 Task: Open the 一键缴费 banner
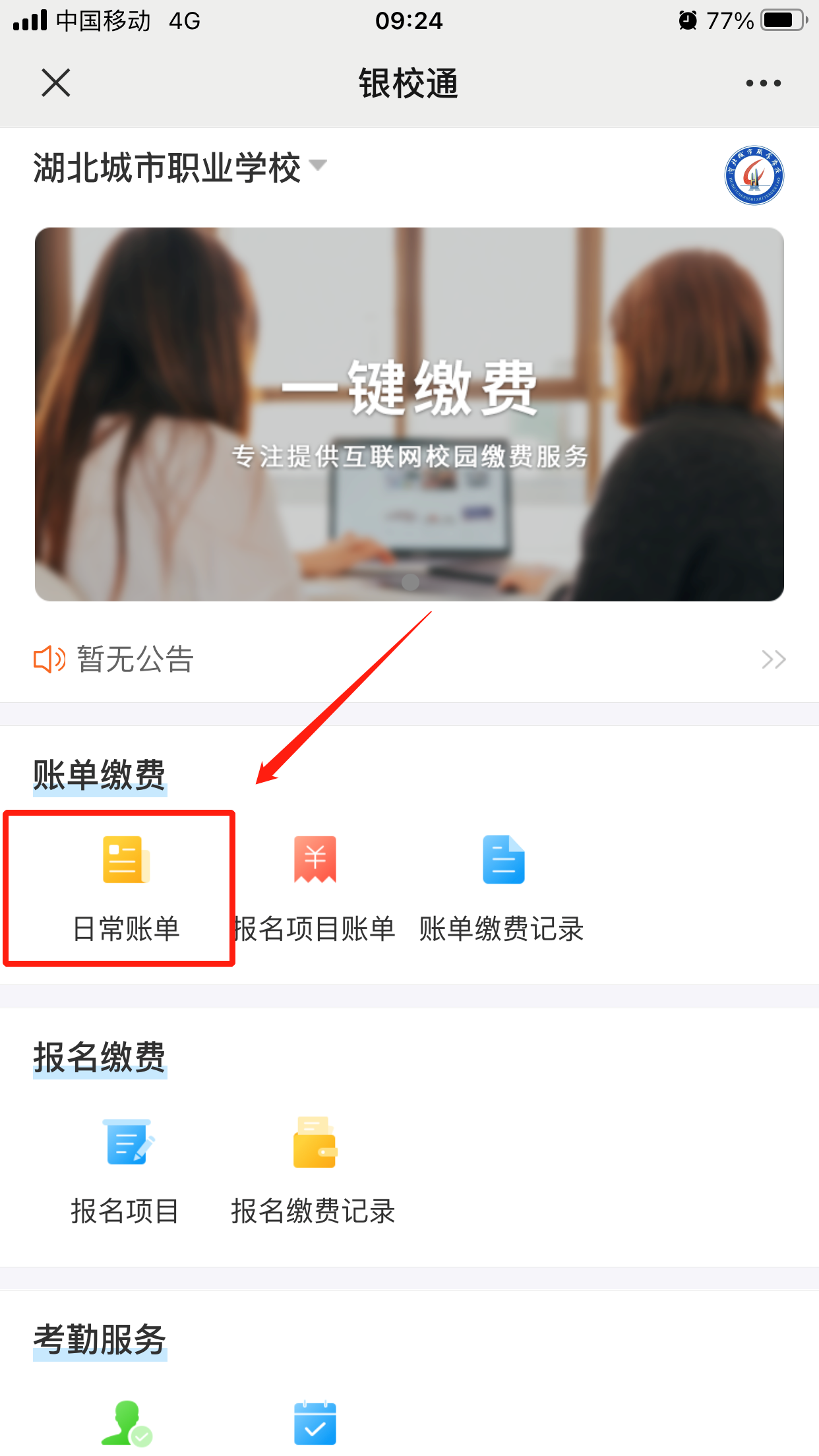(409, 414)
